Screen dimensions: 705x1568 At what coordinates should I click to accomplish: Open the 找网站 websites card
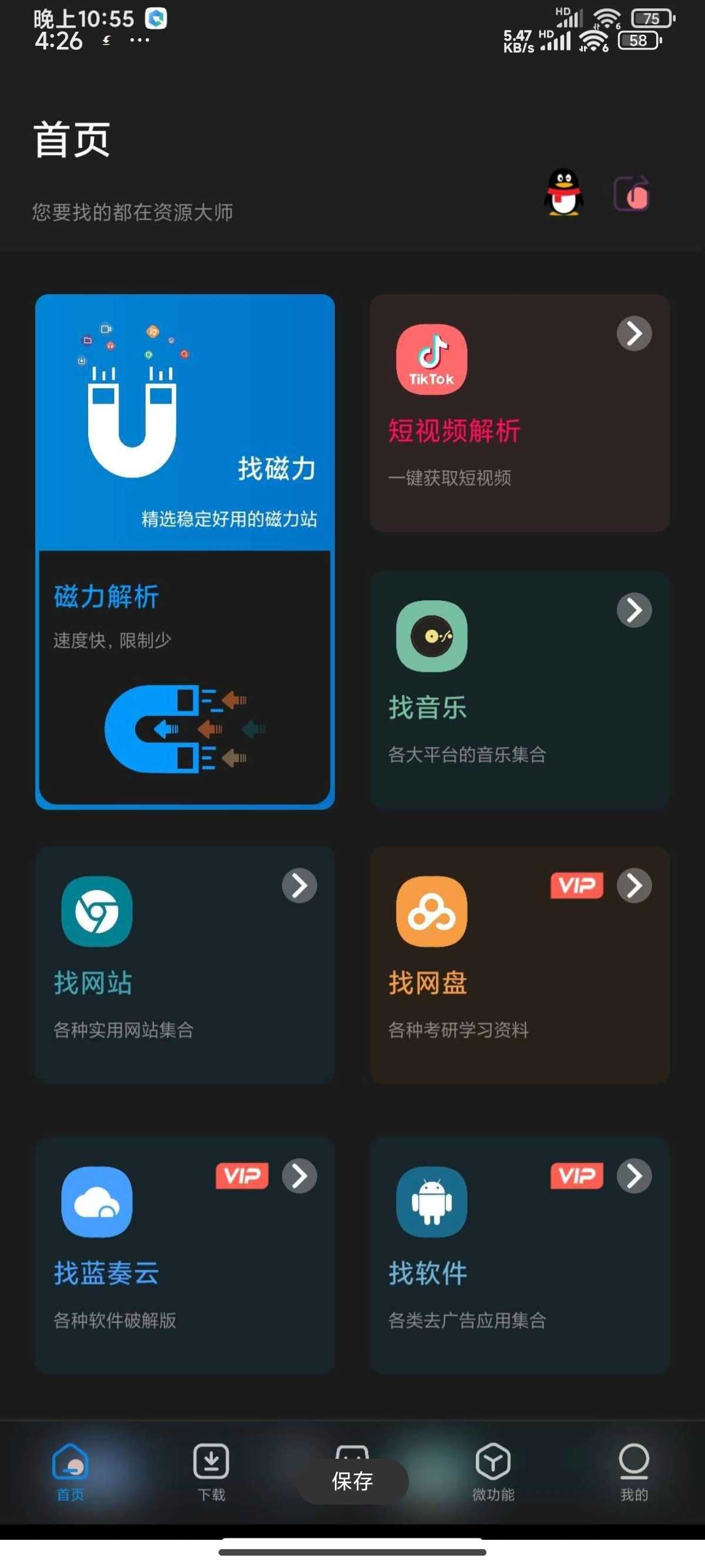click(x=184, y=964)
